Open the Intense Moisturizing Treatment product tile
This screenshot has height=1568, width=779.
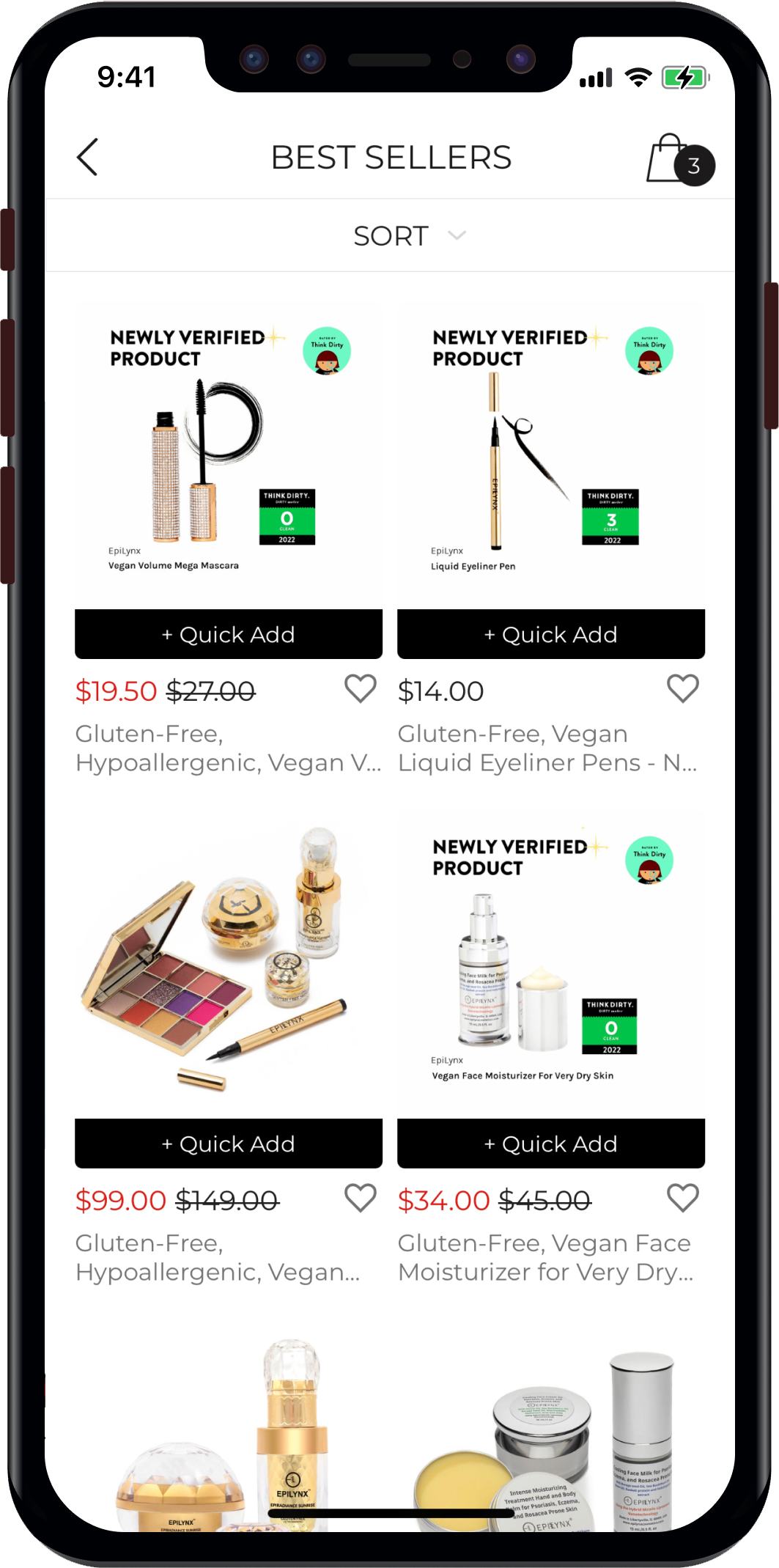pyautogui.click(x=550, y=1437)
